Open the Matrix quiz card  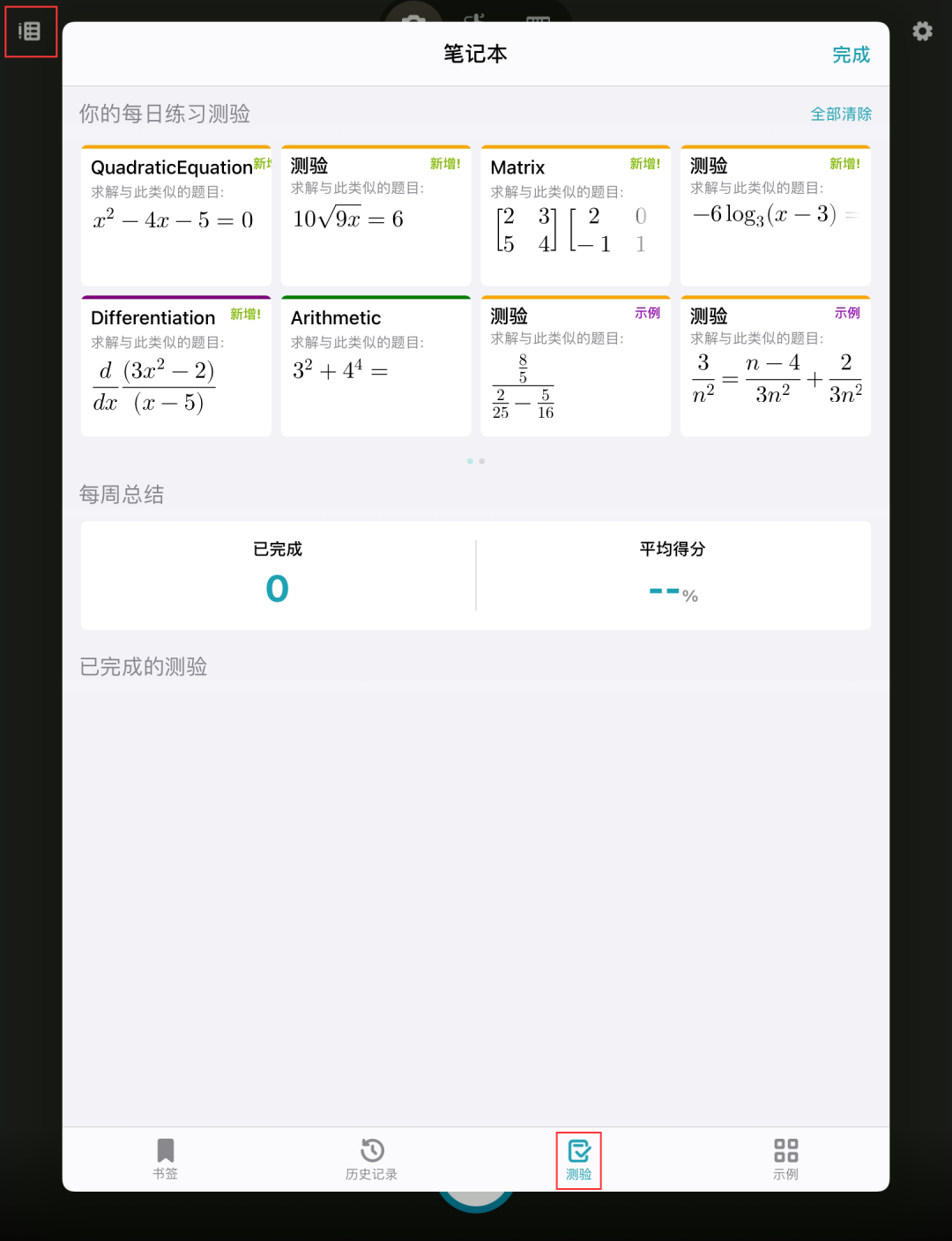click(x=575, y=216)
